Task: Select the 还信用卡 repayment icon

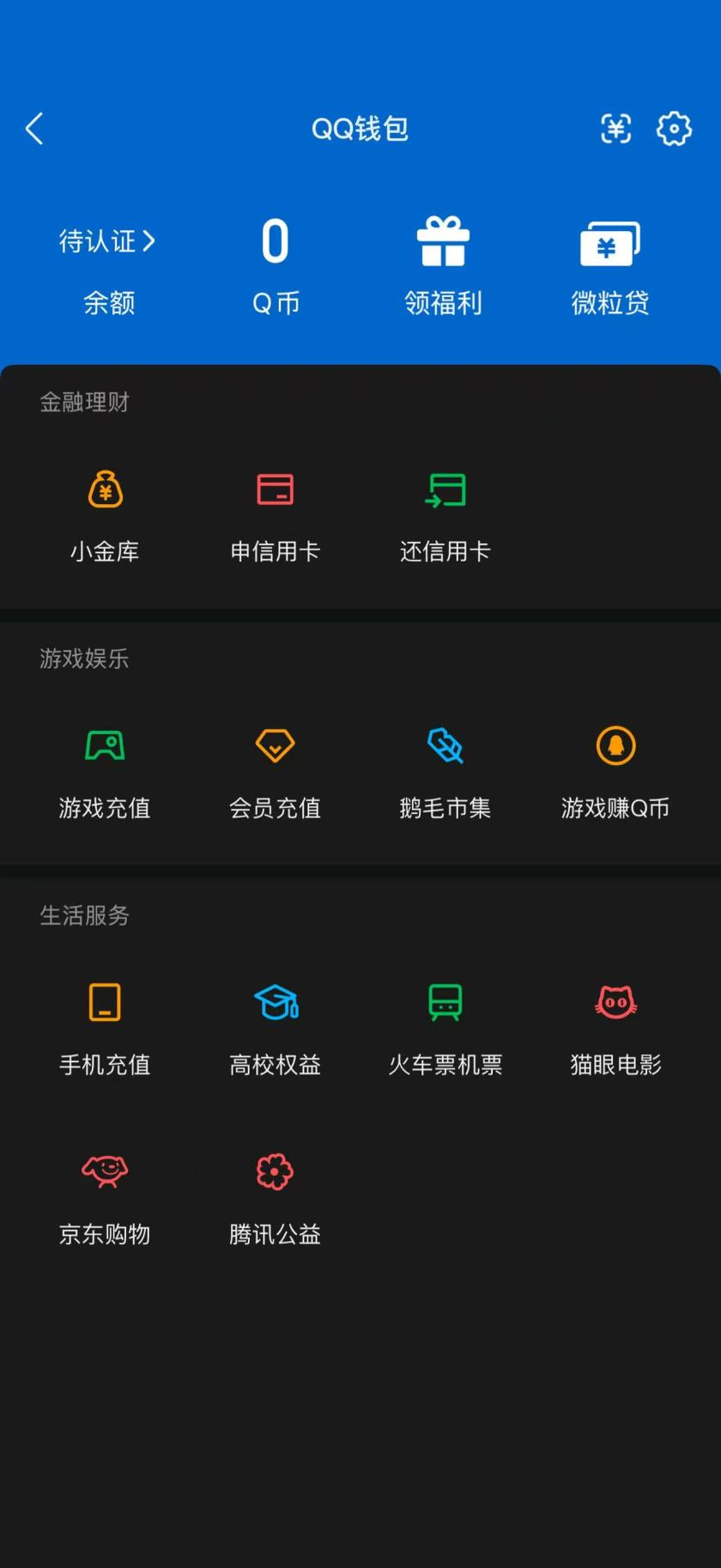Action: [445, 490]
